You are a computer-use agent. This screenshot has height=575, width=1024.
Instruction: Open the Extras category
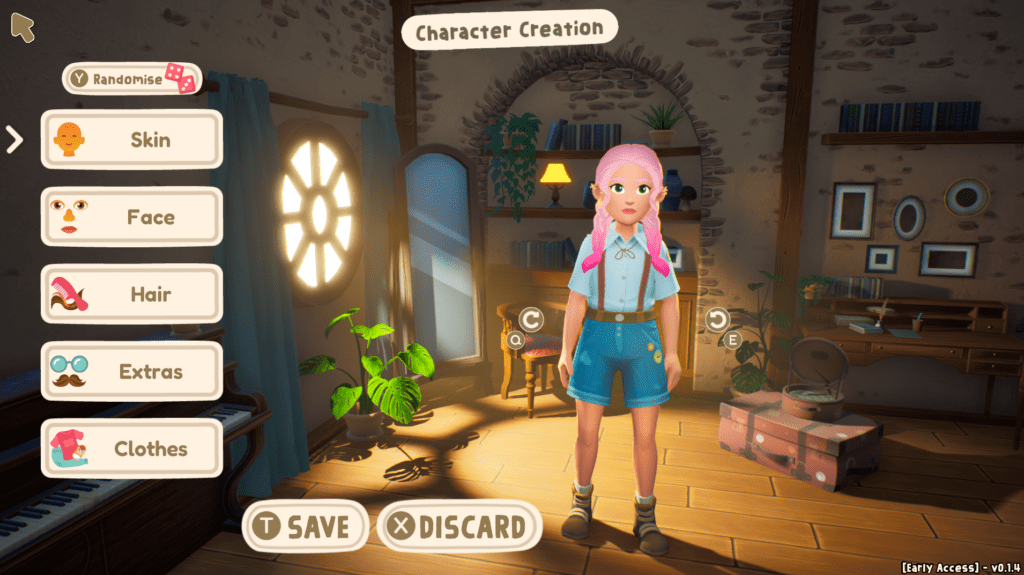pos(132,371)
